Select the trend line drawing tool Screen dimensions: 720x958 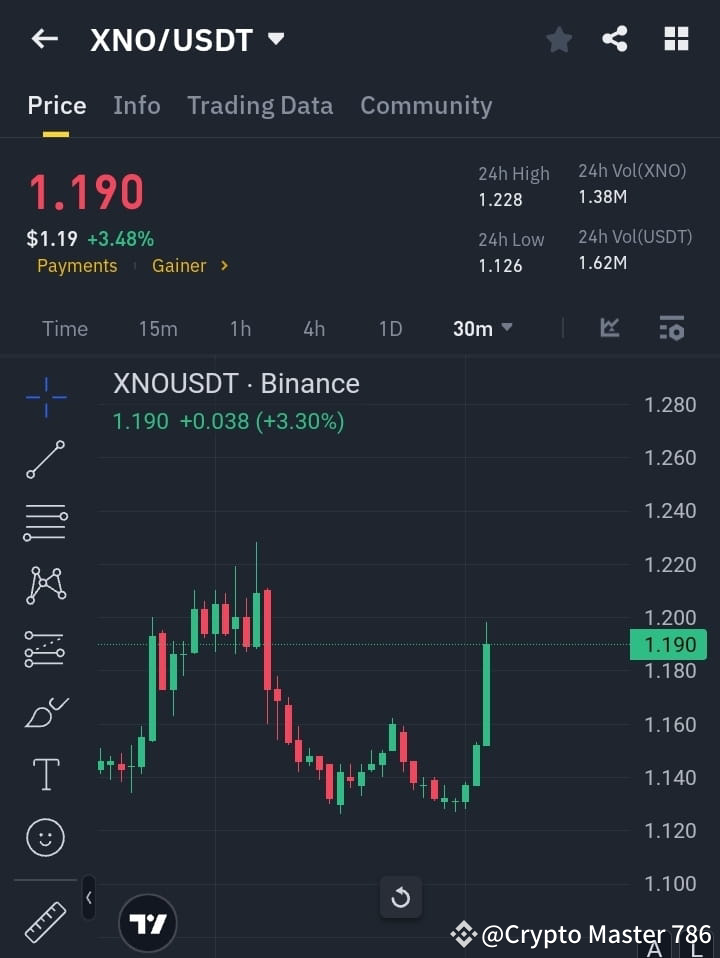[45, 461]
